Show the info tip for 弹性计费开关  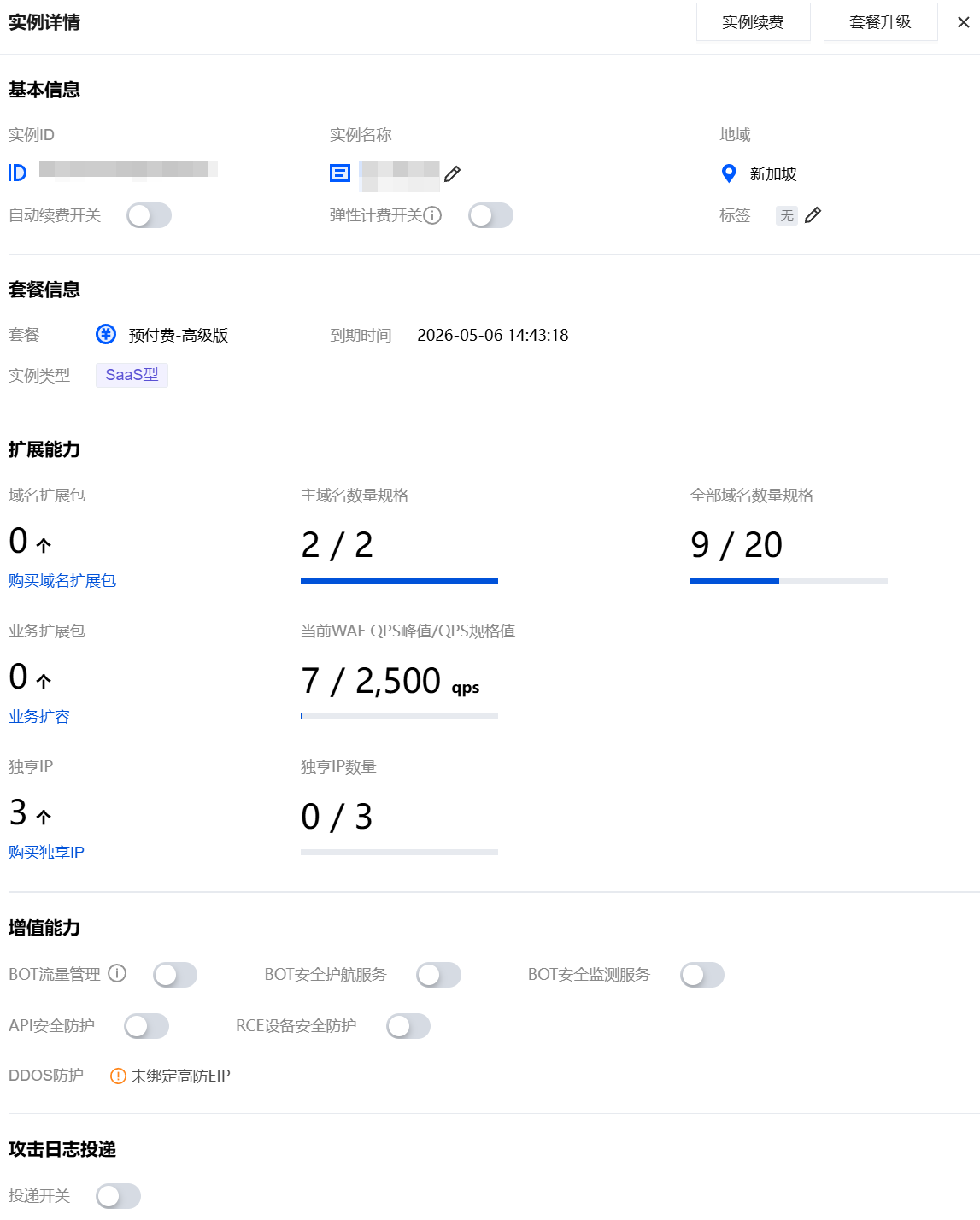pyautogui.click(x=433, y=215)
